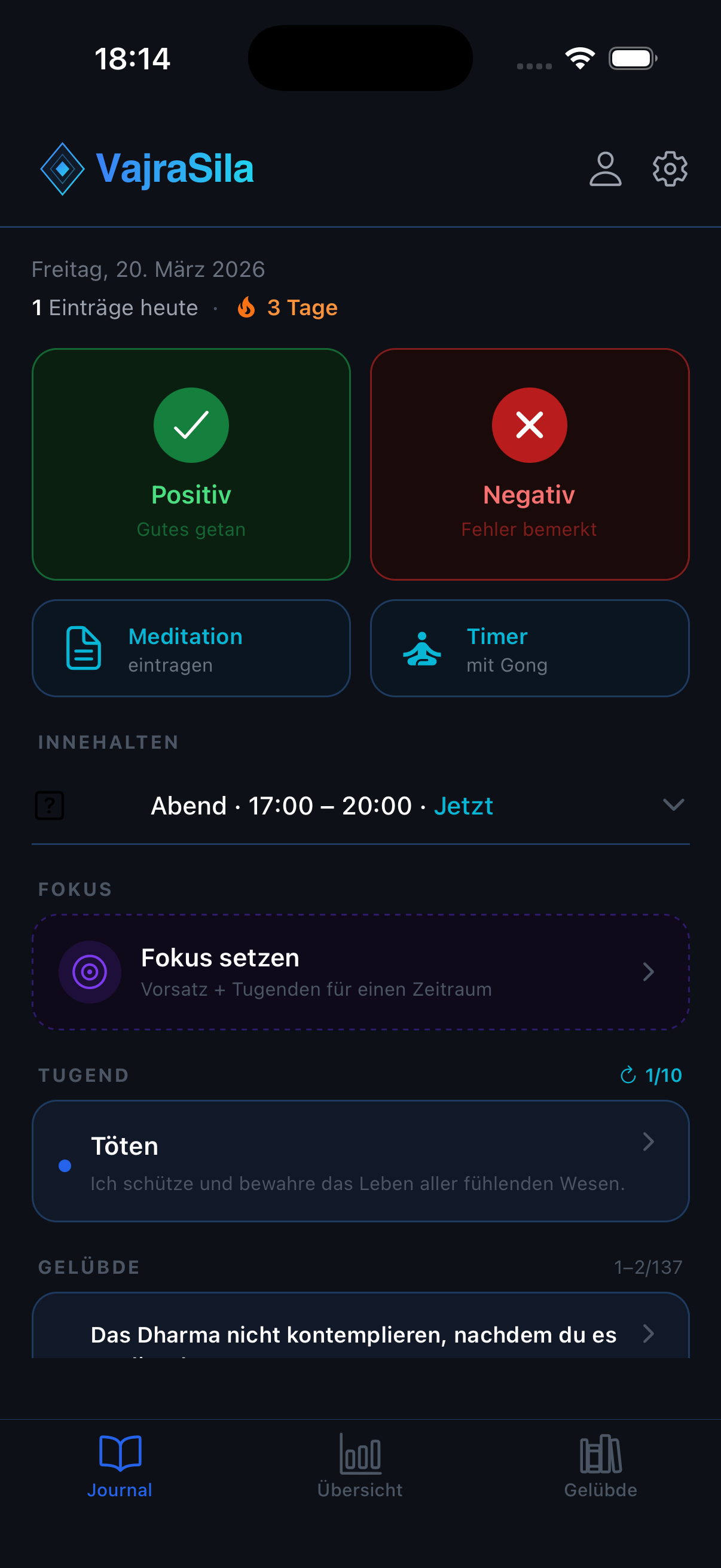This screenshot has width=721, height=1568.
Task: Tap Jetzt to set current time
Action: click(463, 805)
